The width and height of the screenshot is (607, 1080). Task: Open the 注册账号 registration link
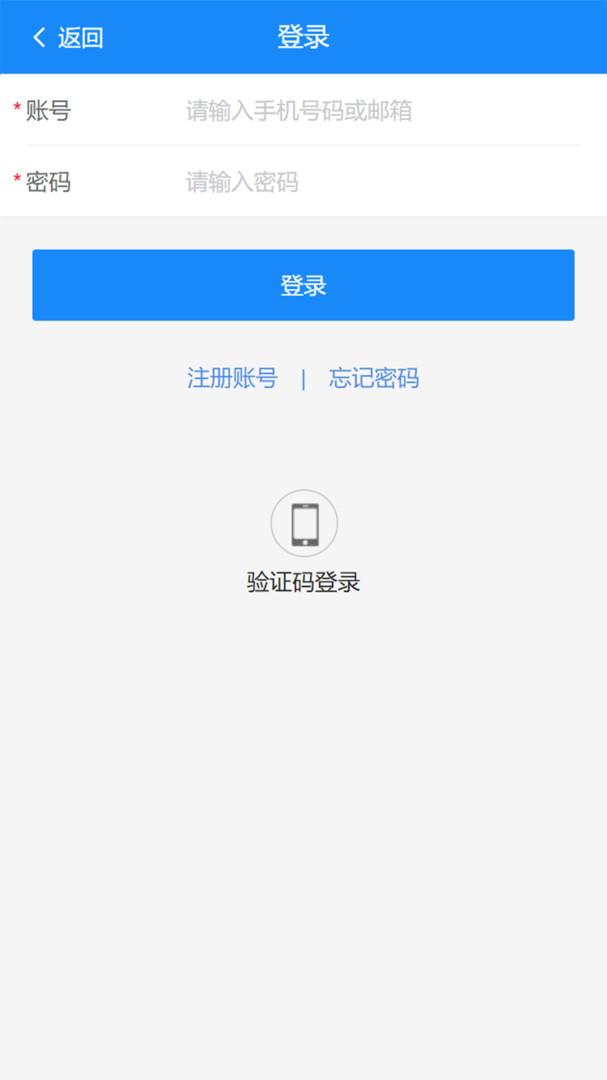(232, 378)
